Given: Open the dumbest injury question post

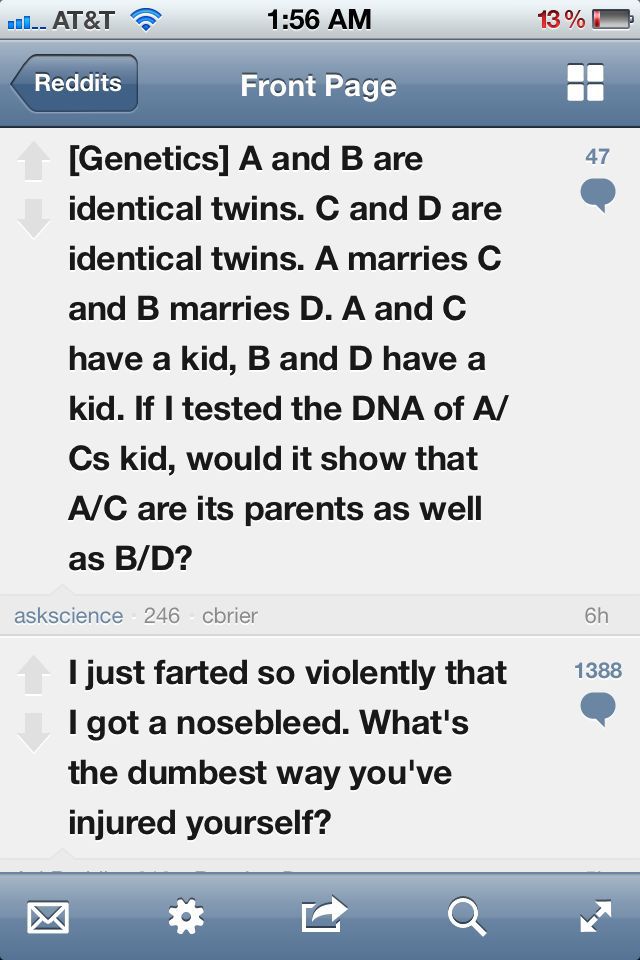Looking at the screenshot, I should pos(287,747).
